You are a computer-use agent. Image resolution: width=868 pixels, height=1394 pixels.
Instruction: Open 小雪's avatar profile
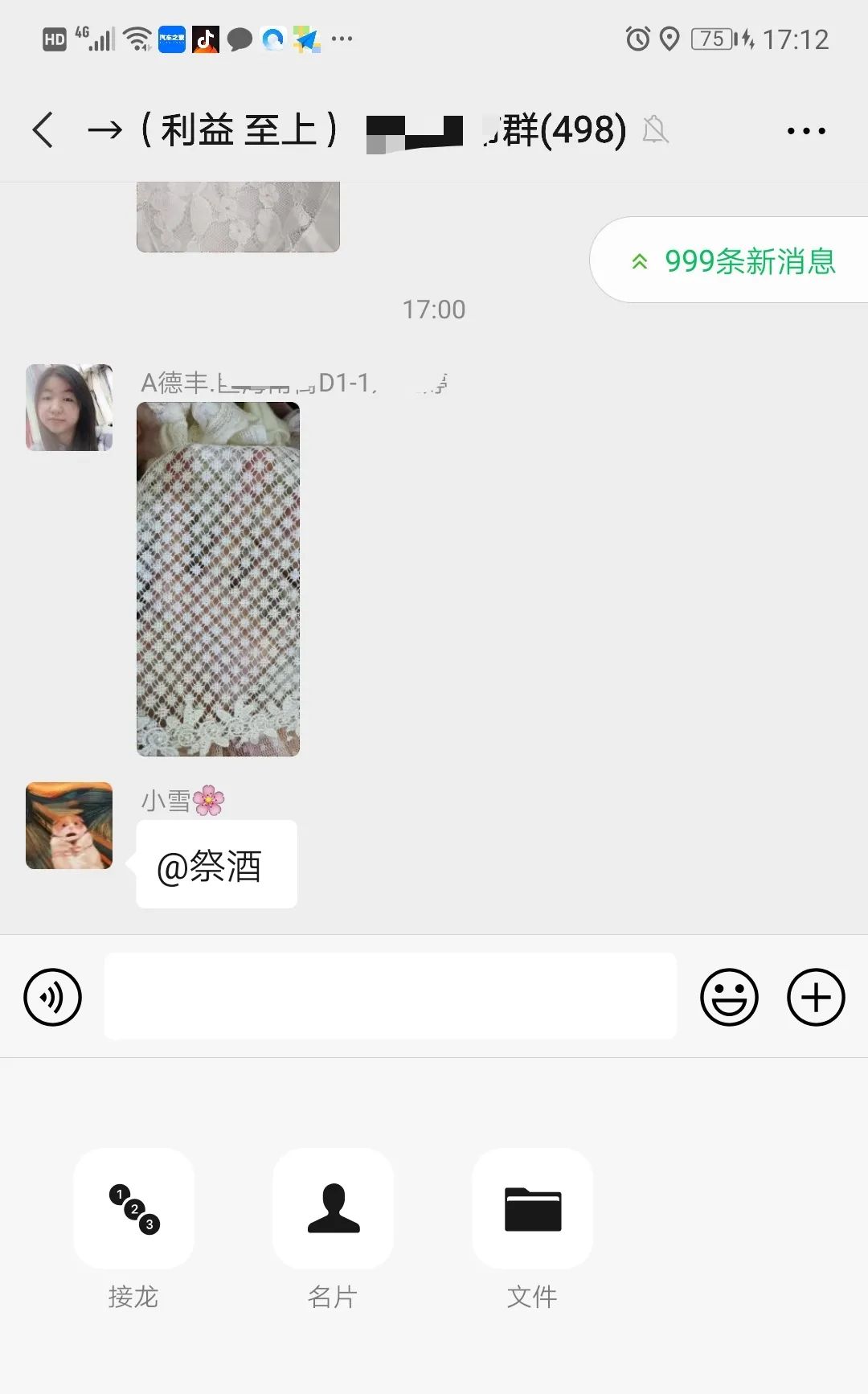point(69,826)
